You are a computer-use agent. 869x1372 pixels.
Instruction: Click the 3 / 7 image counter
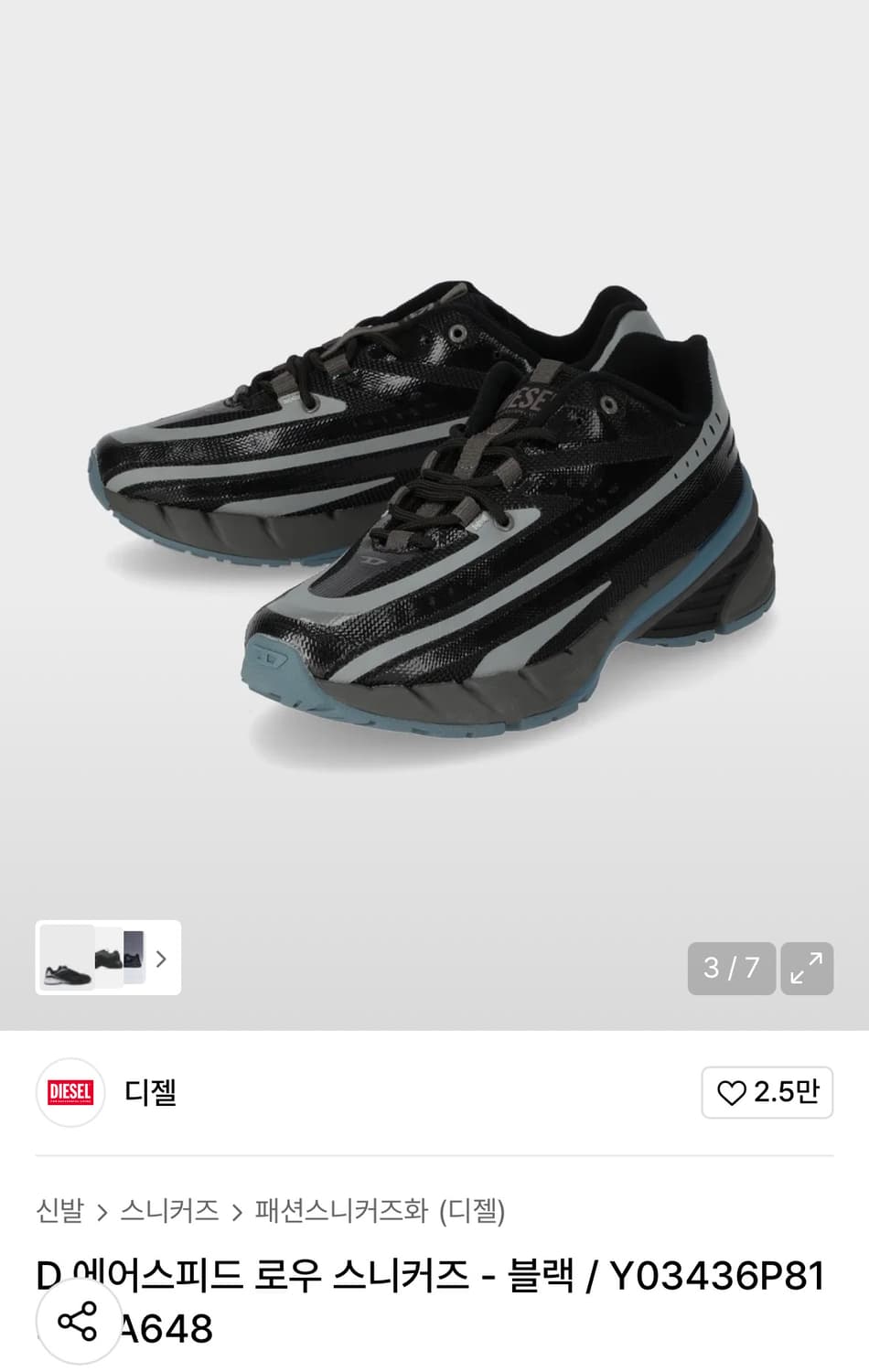pos(730,968)
